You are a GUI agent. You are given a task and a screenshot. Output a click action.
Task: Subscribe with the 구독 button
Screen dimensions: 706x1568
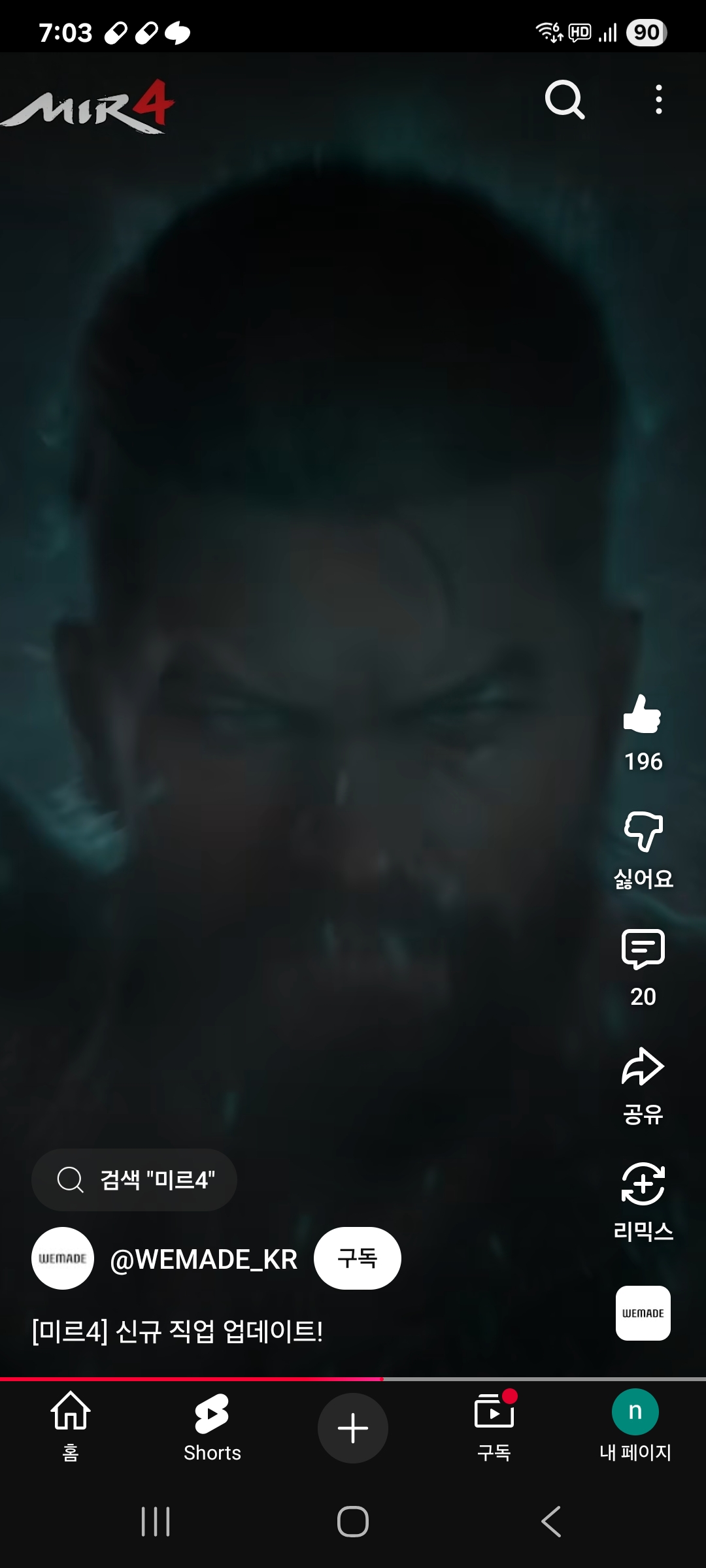point(357,1258)
